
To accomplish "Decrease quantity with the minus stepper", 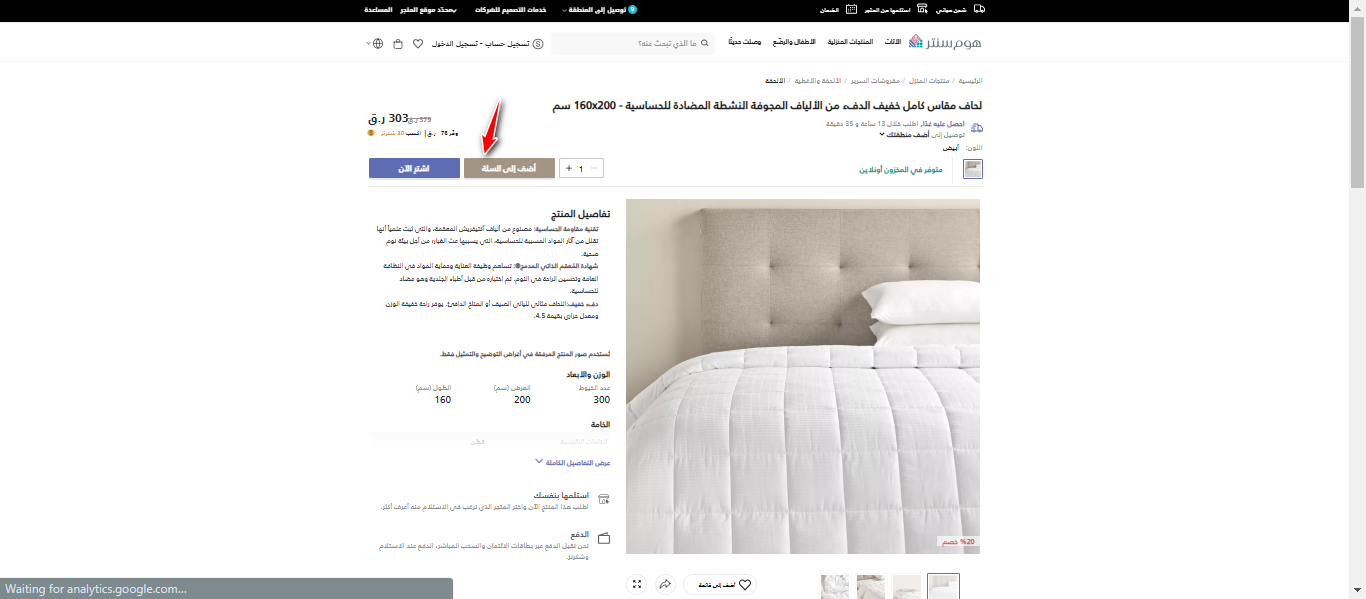I will click(594, 168).
